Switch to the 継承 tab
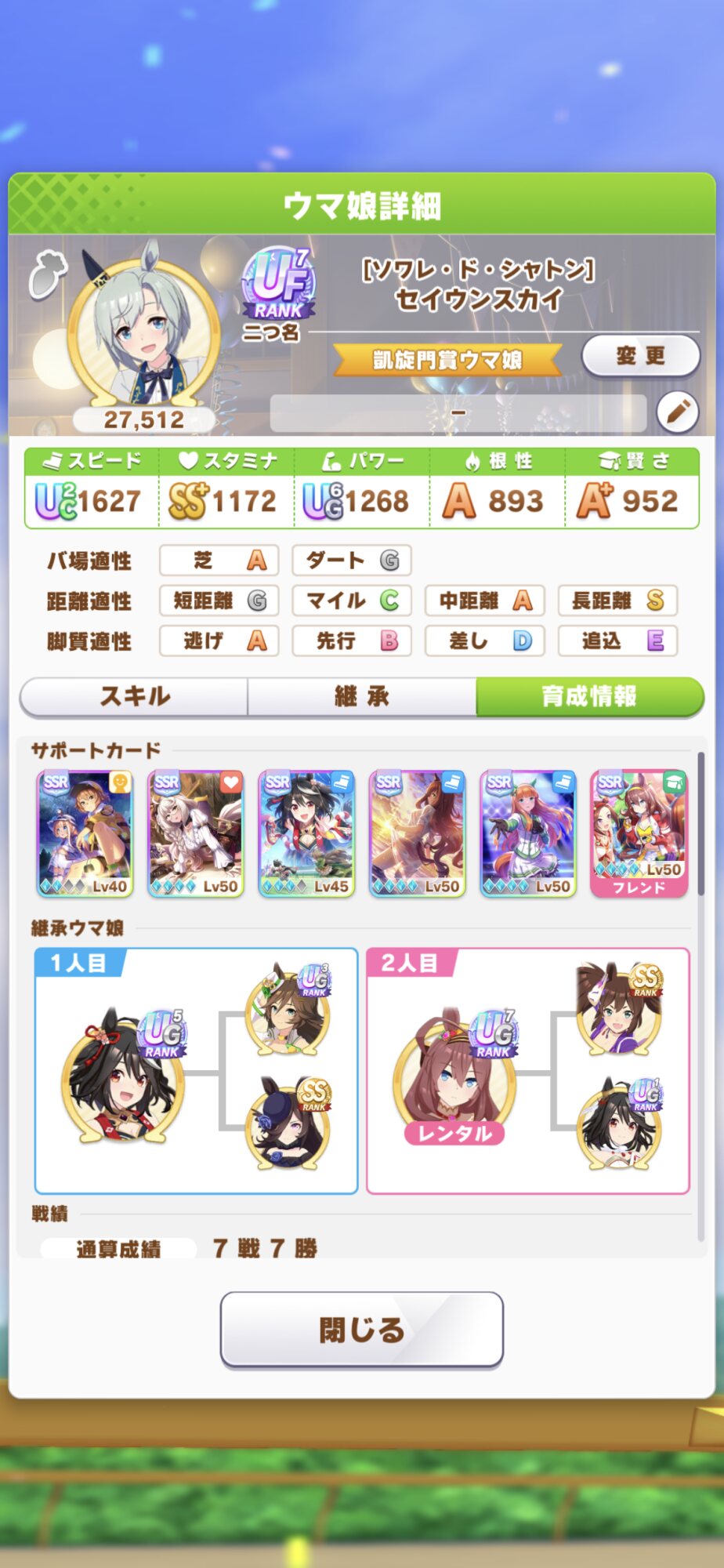Screen dimensions: 724x1568 pos(361,696)
